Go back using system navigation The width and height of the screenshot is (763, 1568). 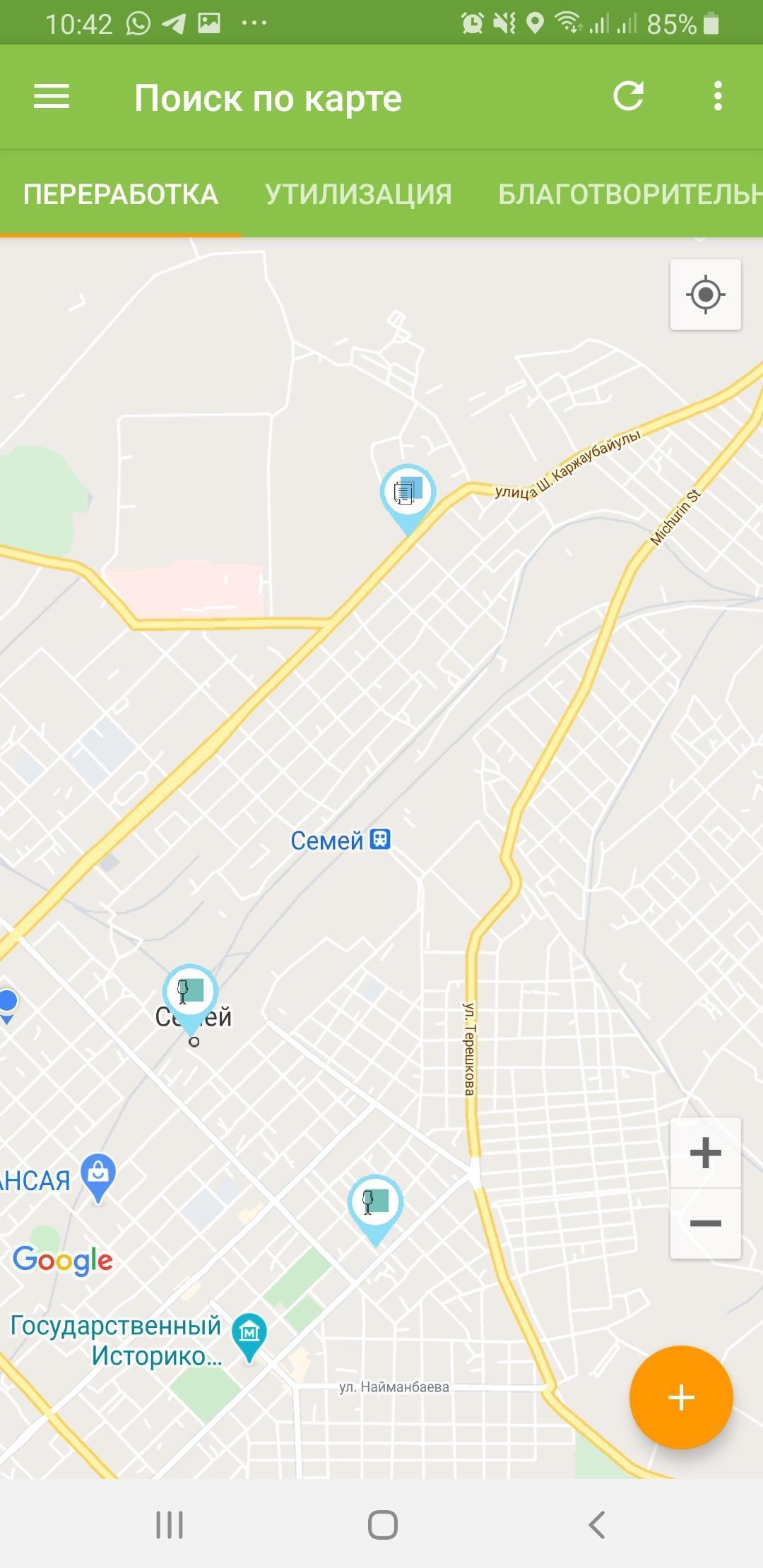(x=597, y=1524)
